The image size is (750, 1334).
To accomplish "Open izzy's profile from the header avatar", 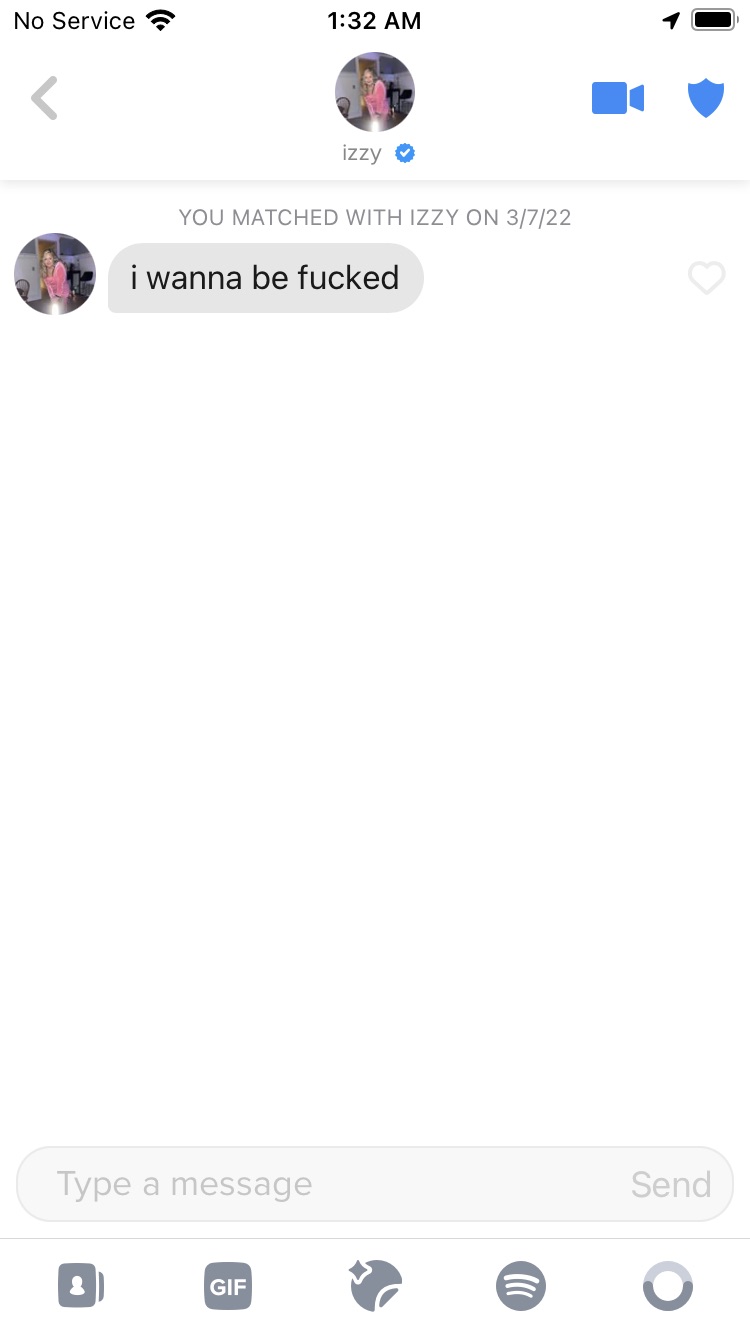I will click(375, 93).
